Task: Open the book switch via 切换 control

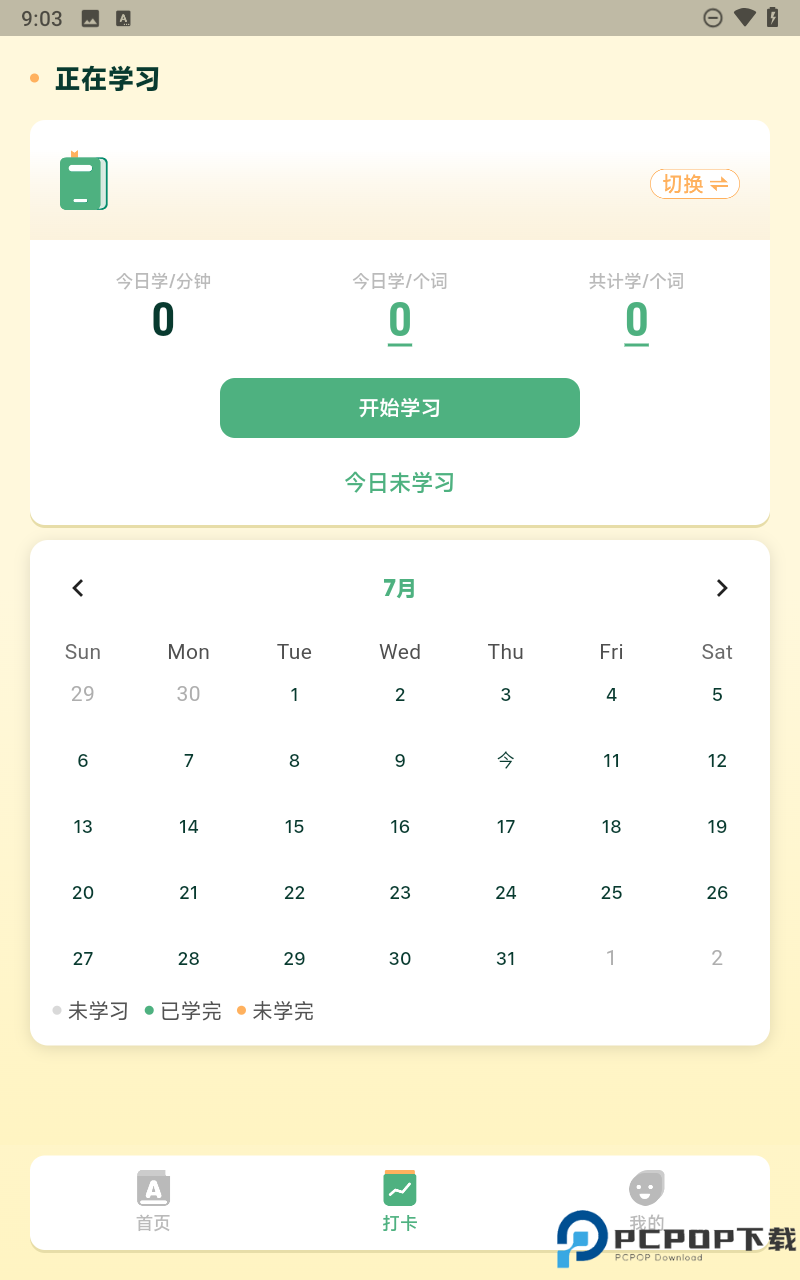Action: click(x=695, y=184)
